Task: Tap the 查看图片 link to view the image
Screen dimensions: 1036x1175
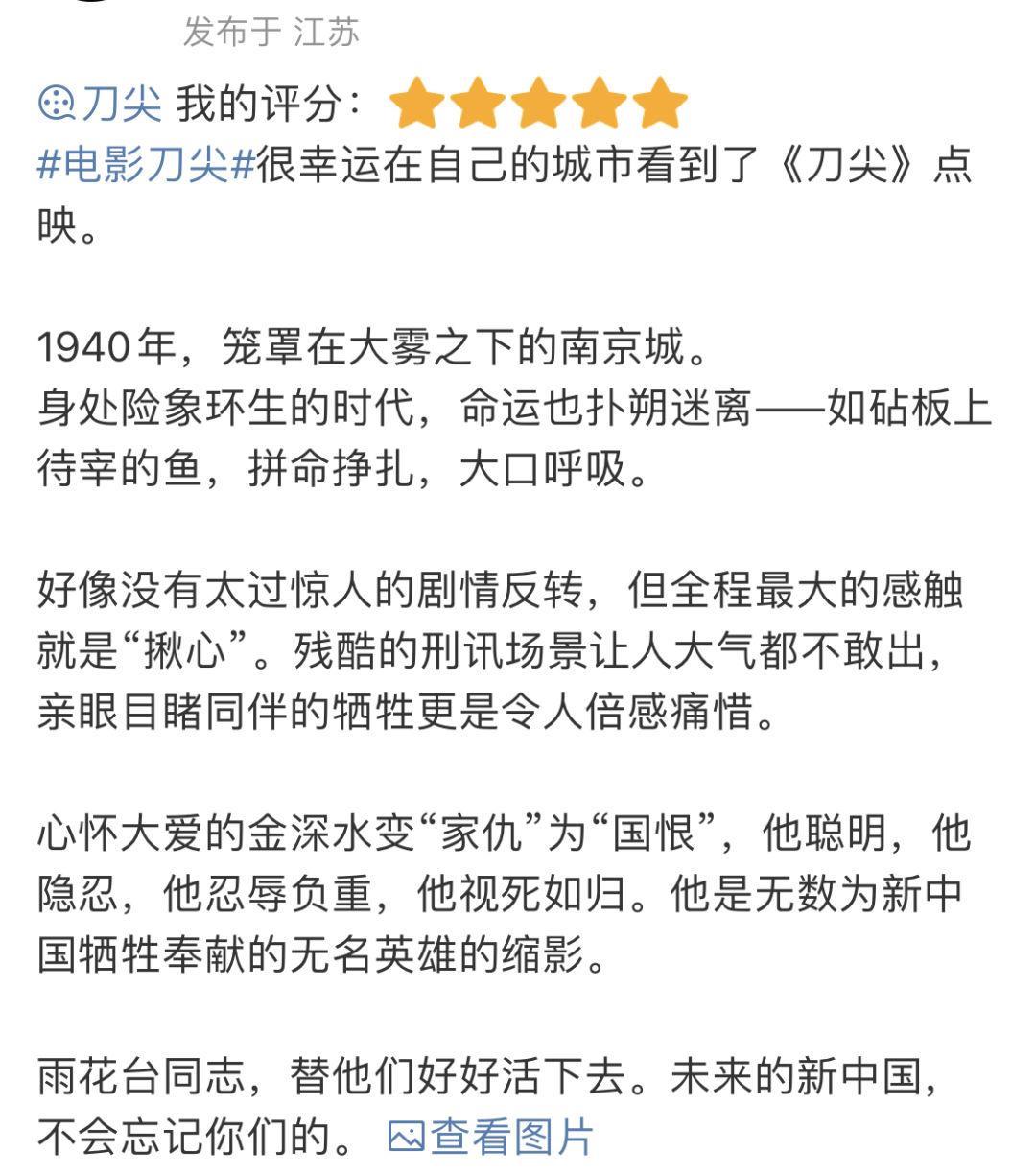Action: click(x=491, y=1137)
